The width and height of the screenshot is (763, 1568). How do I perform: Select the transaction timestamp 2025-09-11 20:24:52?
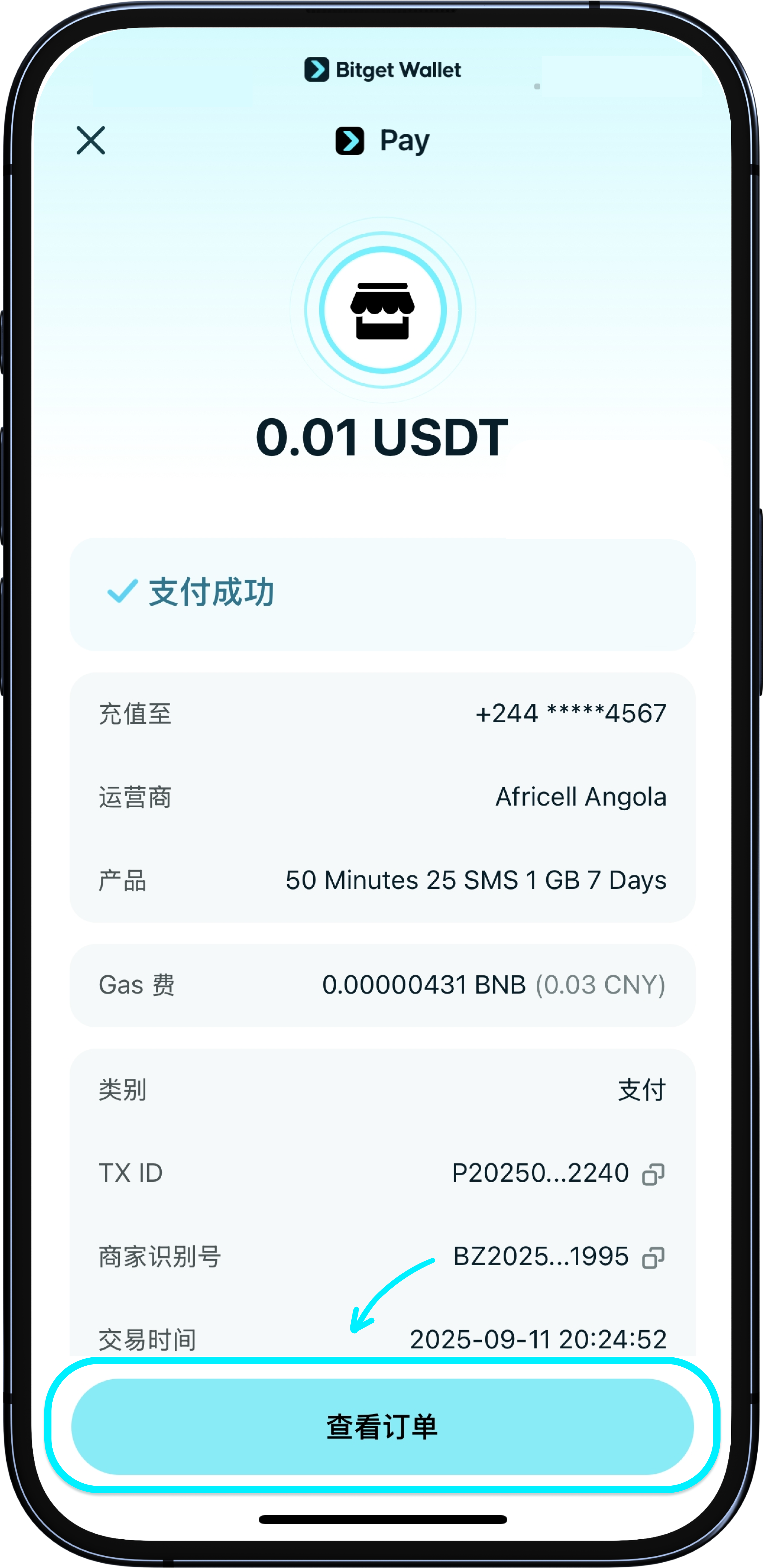point(538,1338)
